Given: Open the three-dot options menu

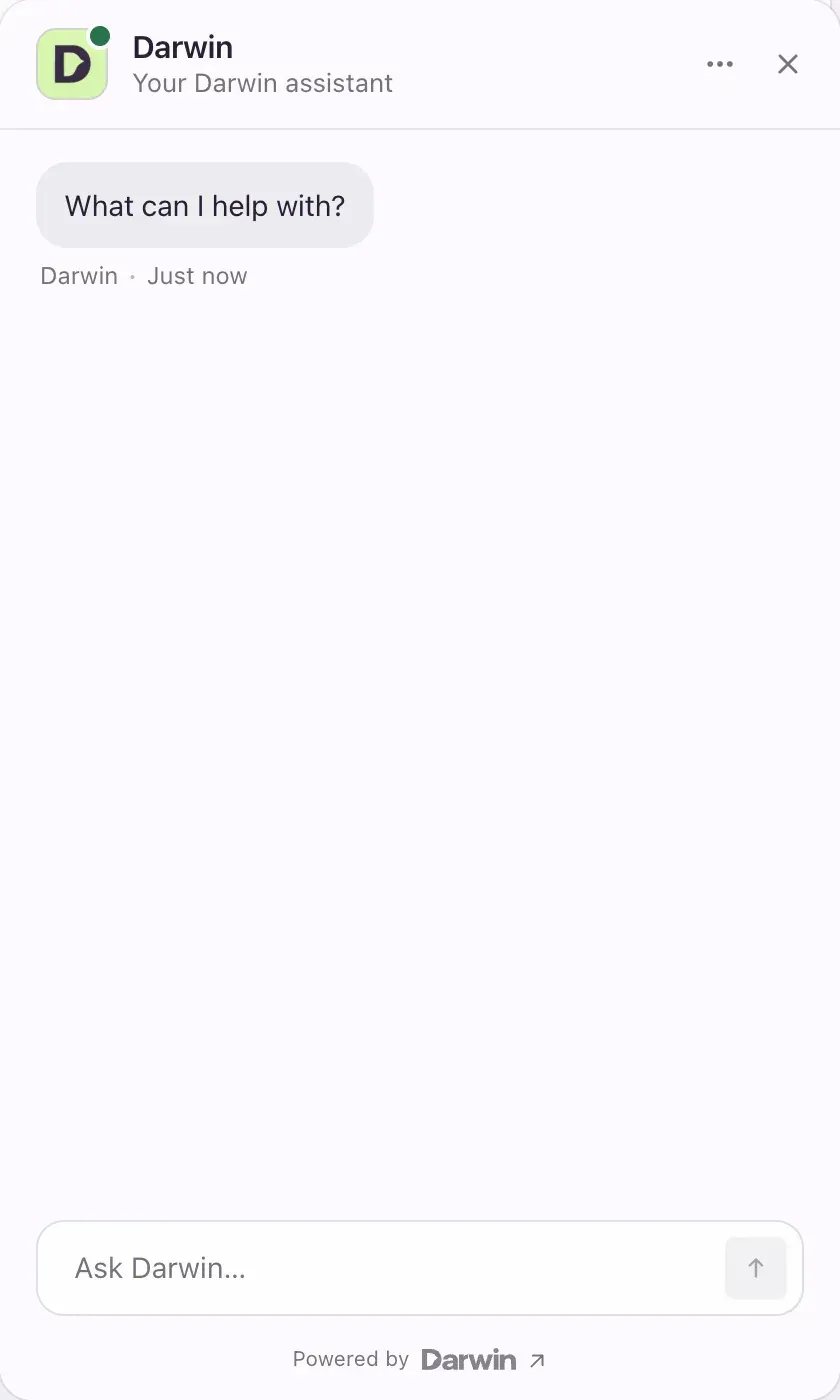Looking at the screenshot, I should coord(720,64).
